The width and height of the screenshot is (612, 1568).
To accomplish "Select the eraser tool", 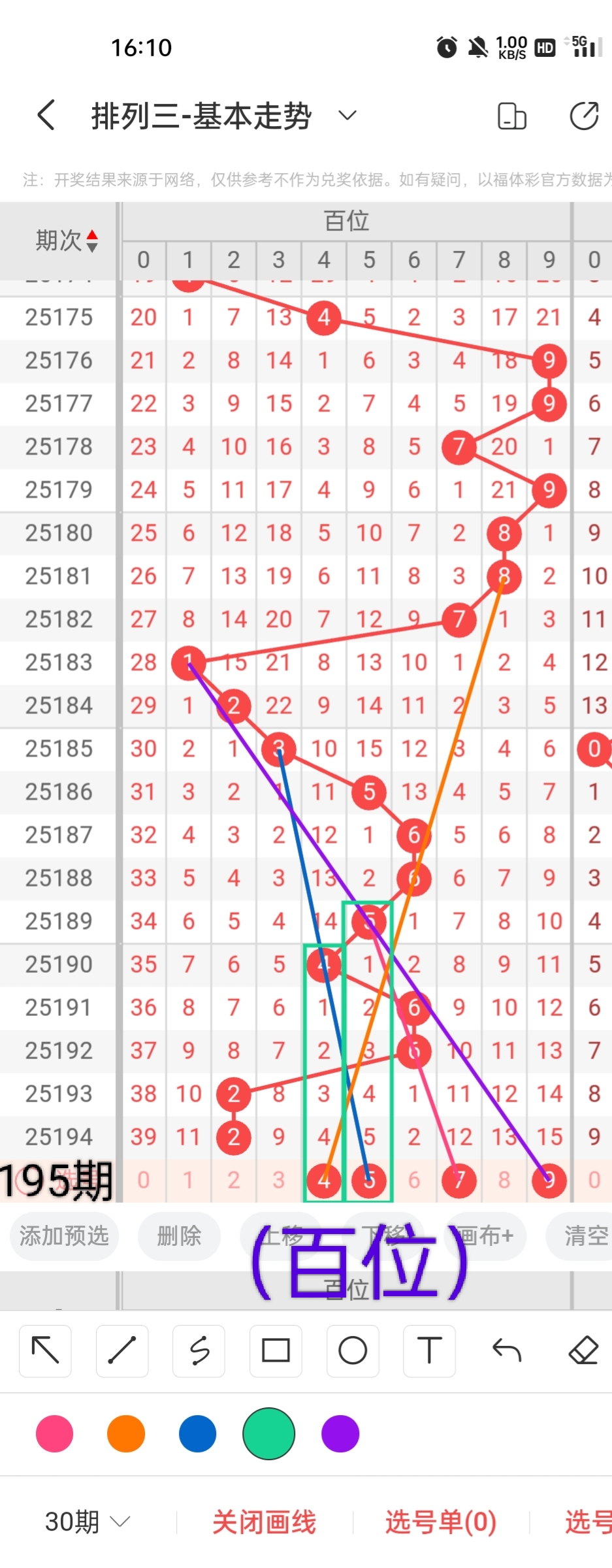I will click(583, 1350).
